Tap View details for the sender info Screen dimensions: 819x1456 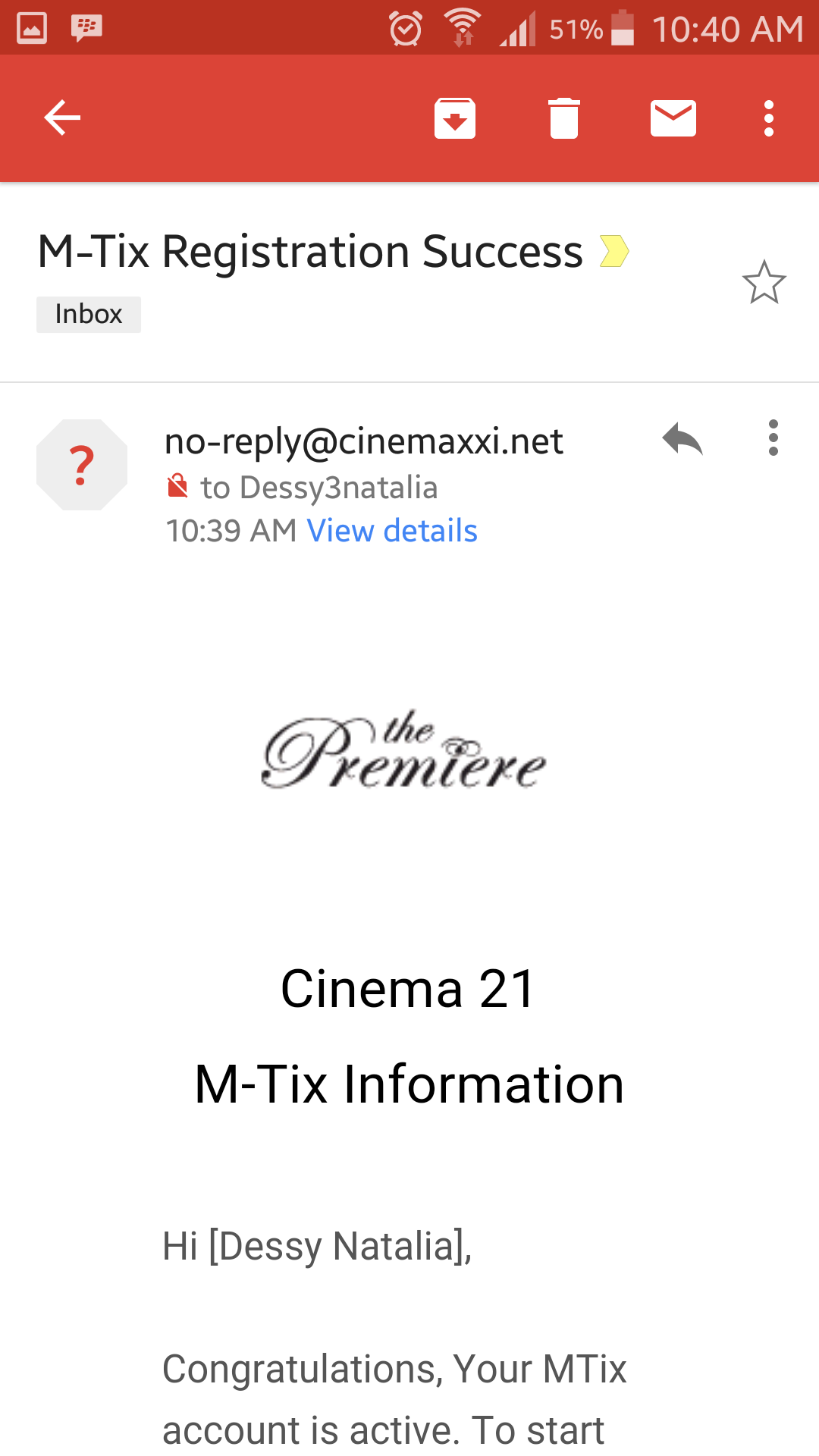[x=392, y=531]
